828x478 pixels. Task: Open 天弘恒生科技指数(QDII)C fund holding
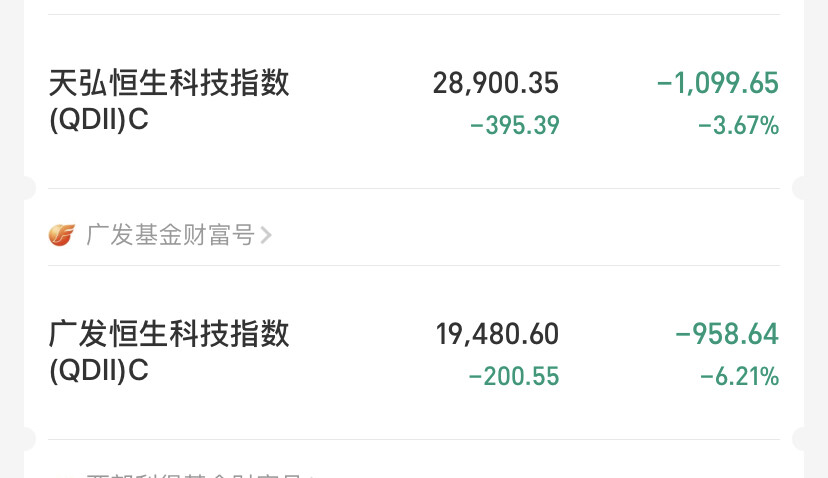click(x=170, y=101)
